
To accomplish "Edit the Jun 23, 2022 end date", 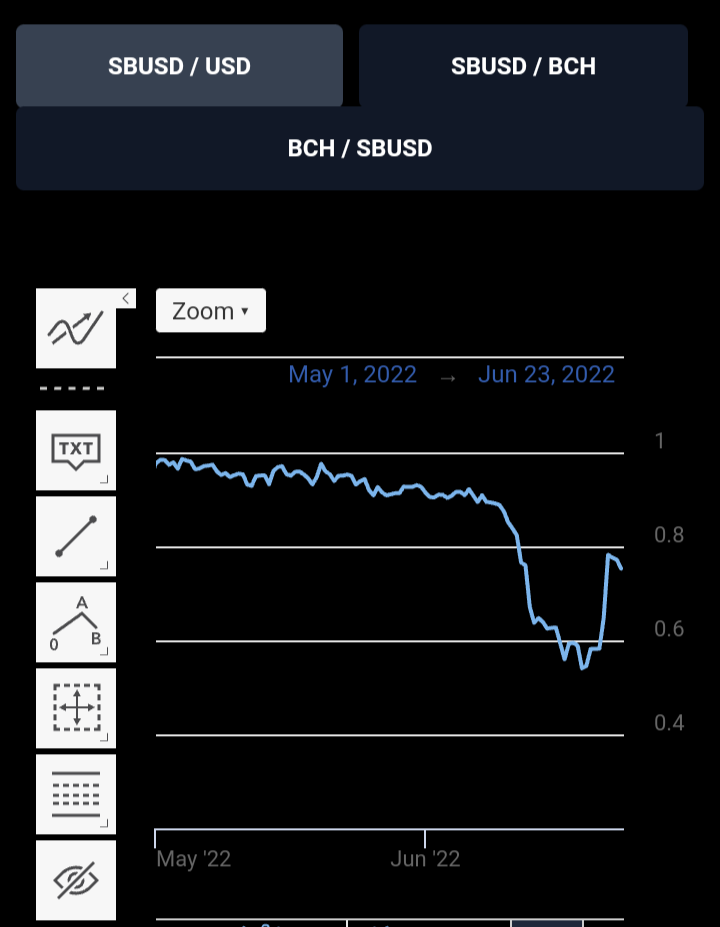I will coord(546,374).
